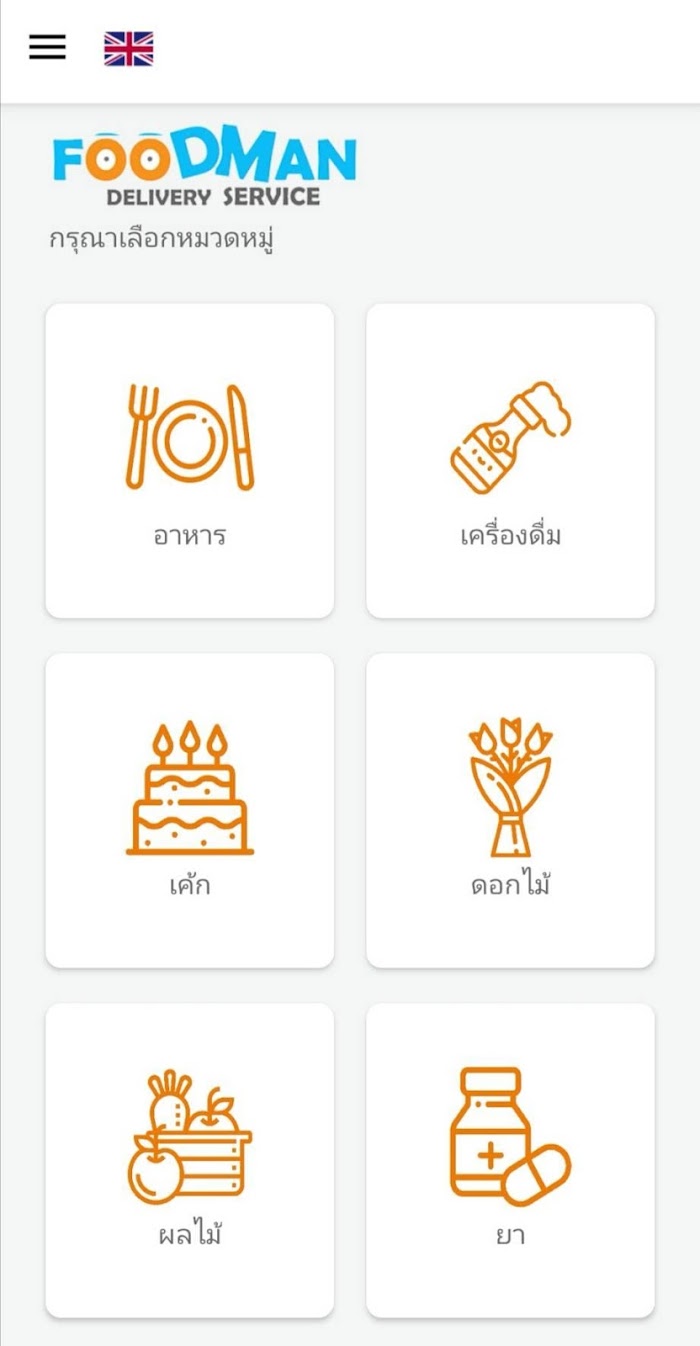
Task: Open the hamburger drawer menu
Action: pos(47,47)
